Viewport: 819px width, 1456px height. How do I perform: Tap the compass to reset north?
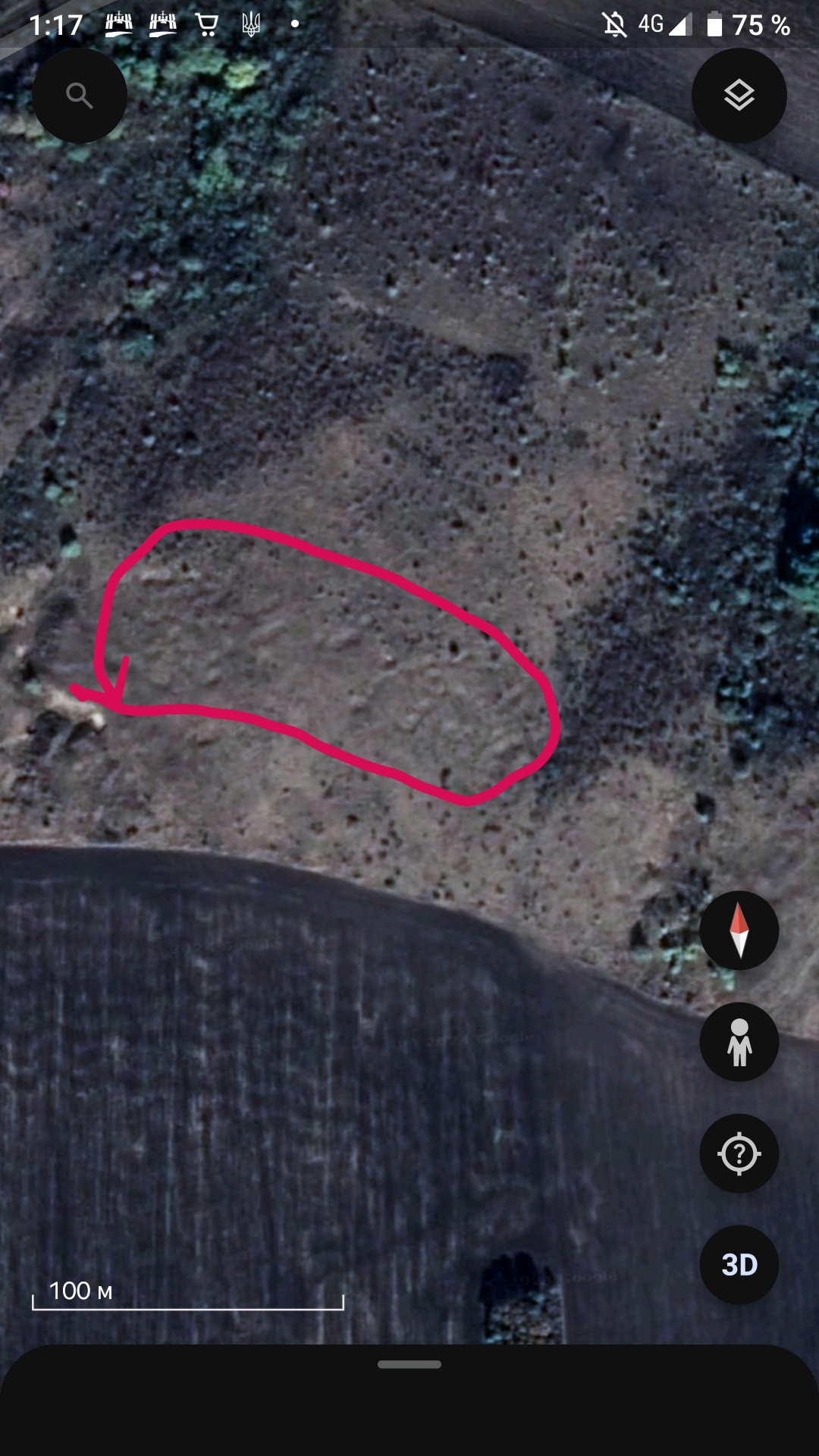[739, 930]
